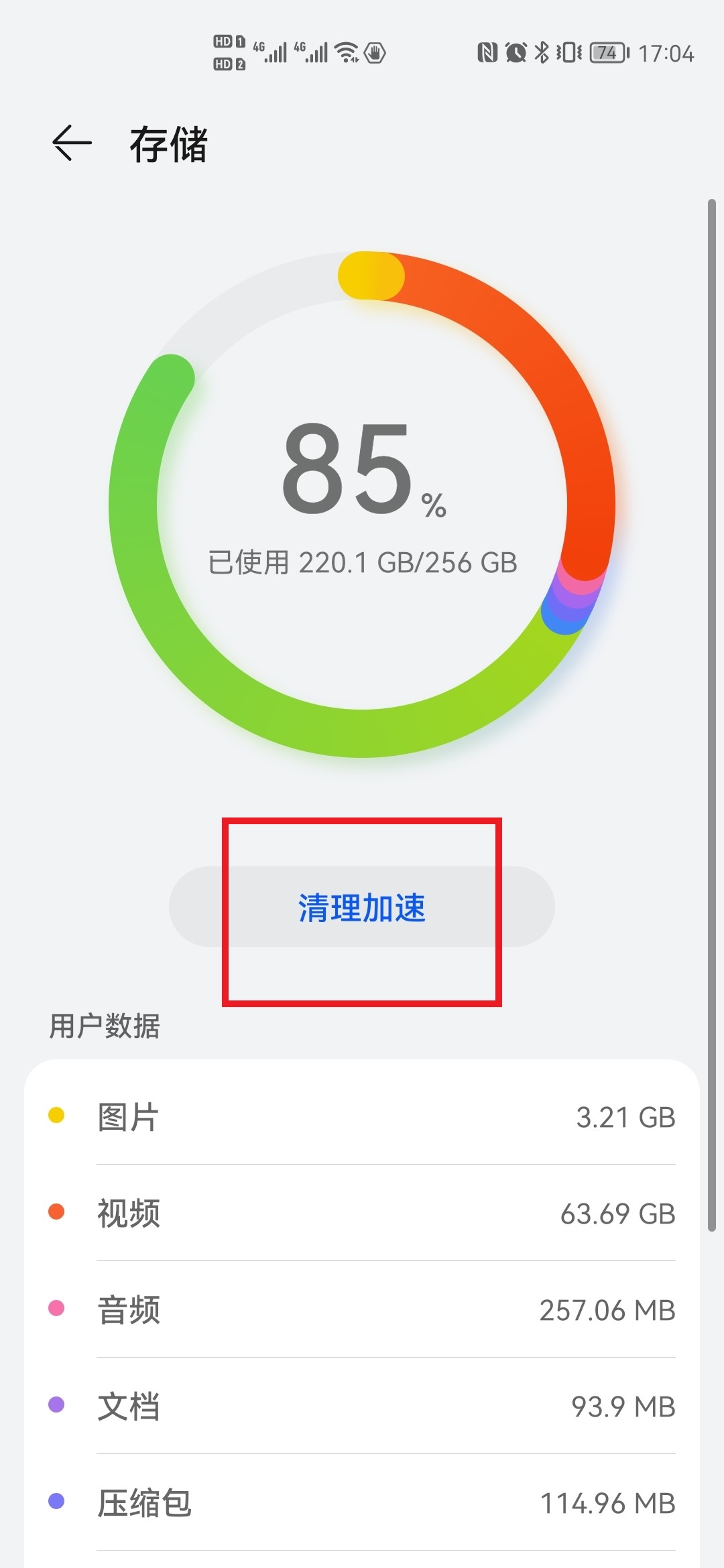The width and height of the screenshot is (724, 1568).
Task: Open the 图片 storage row
Action: click(x=362, y=1116)
